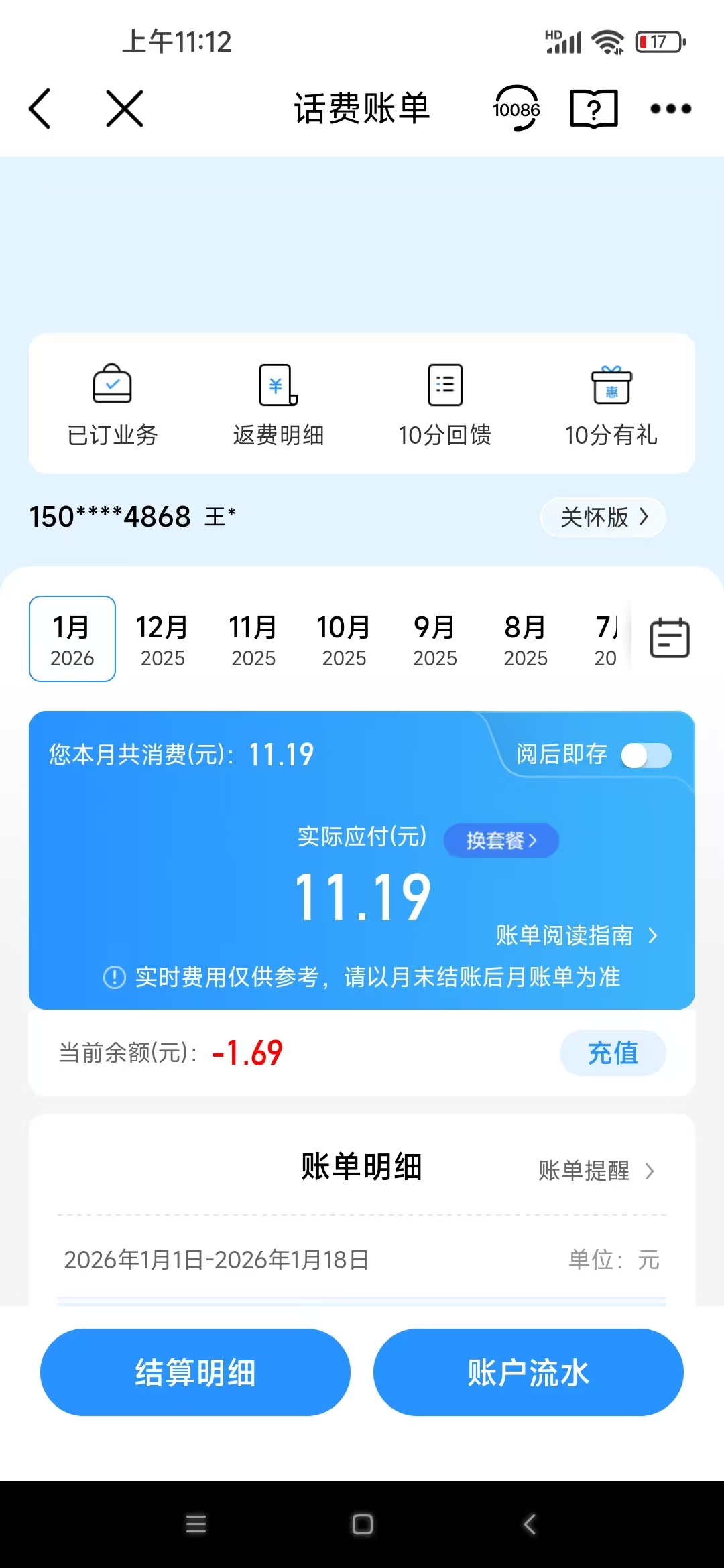This screenshot has width=724, height=1568.
Task: Select the 9月 2025 bill
Action: click(434, 639)
